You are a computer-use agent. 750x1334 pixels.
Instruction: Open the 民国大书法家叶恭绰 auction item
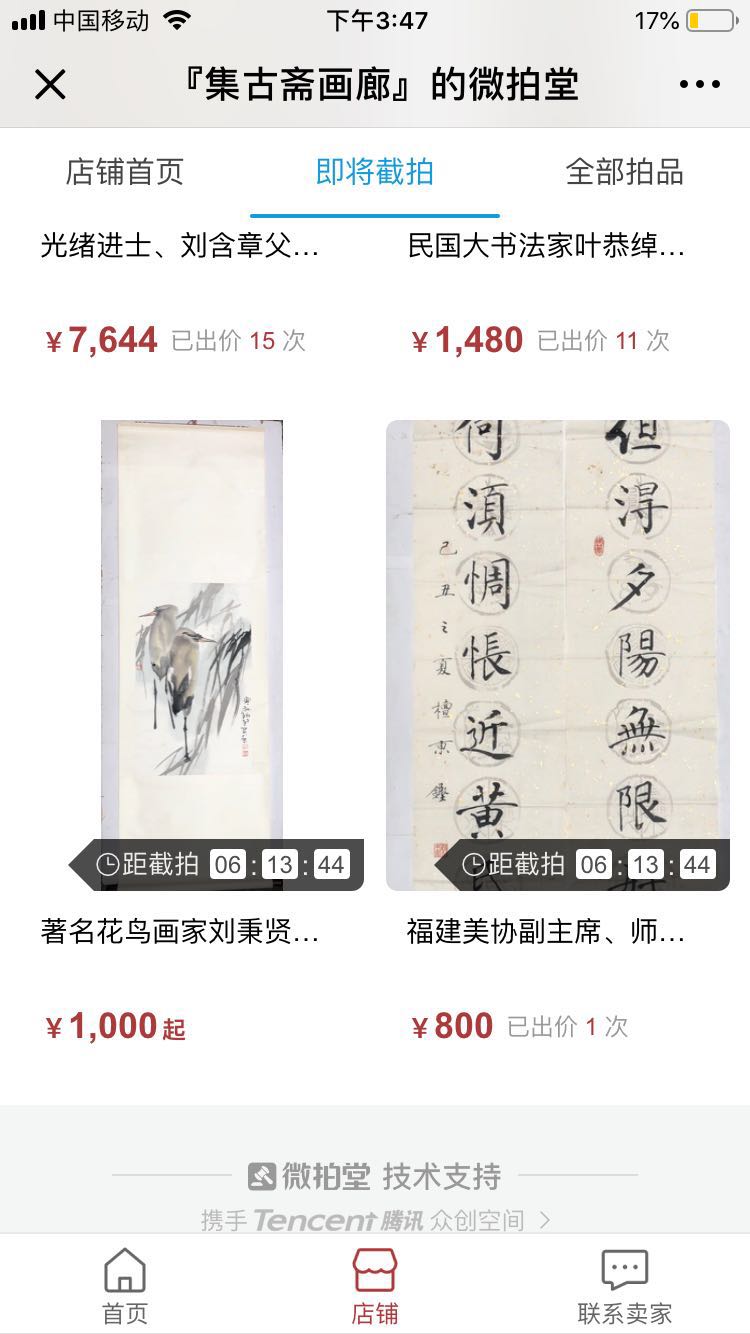(546, 246)
